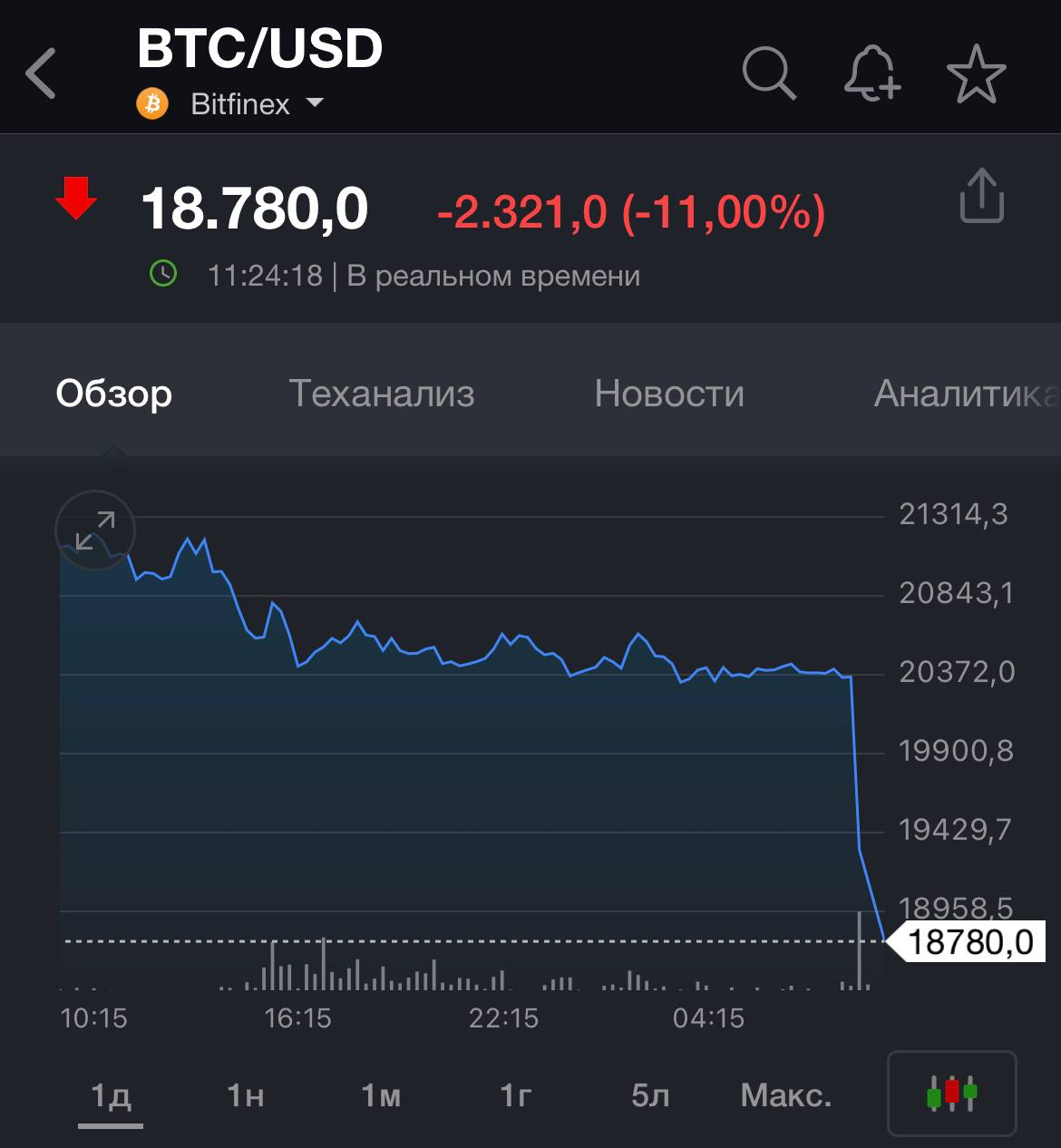Switch to the Новости tab
1061x1148 pixels.
coord(668,394)
